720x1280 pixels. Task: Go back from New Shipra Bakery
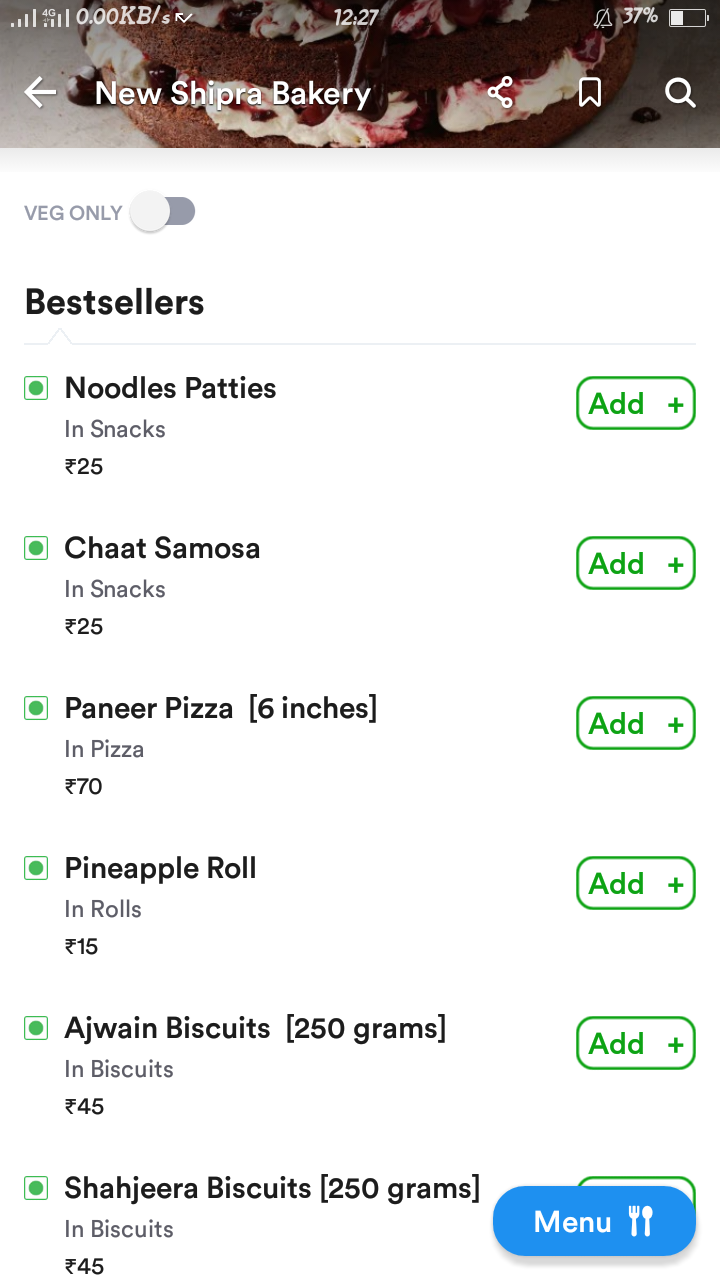[40, 93]
